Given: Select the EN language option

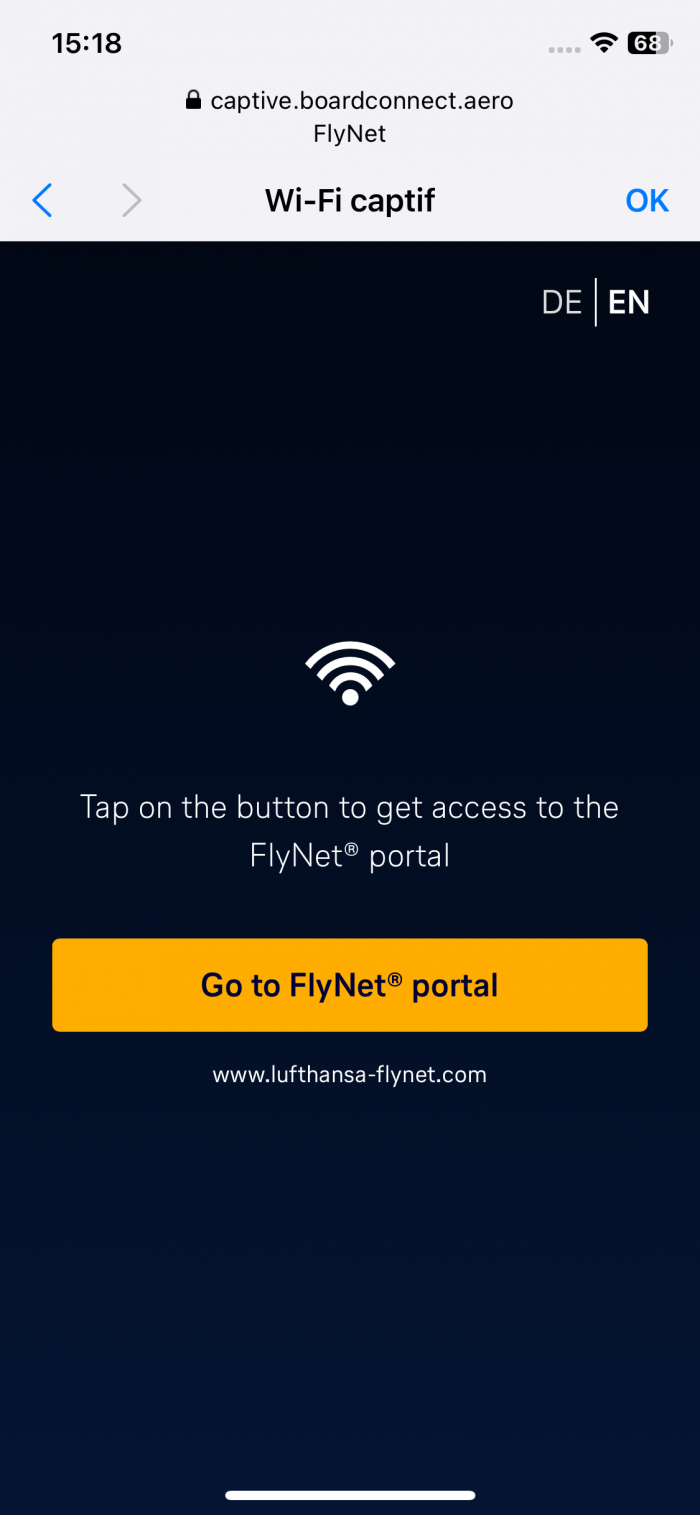Looking at the screenshot, I should click(x=629, y=302).
